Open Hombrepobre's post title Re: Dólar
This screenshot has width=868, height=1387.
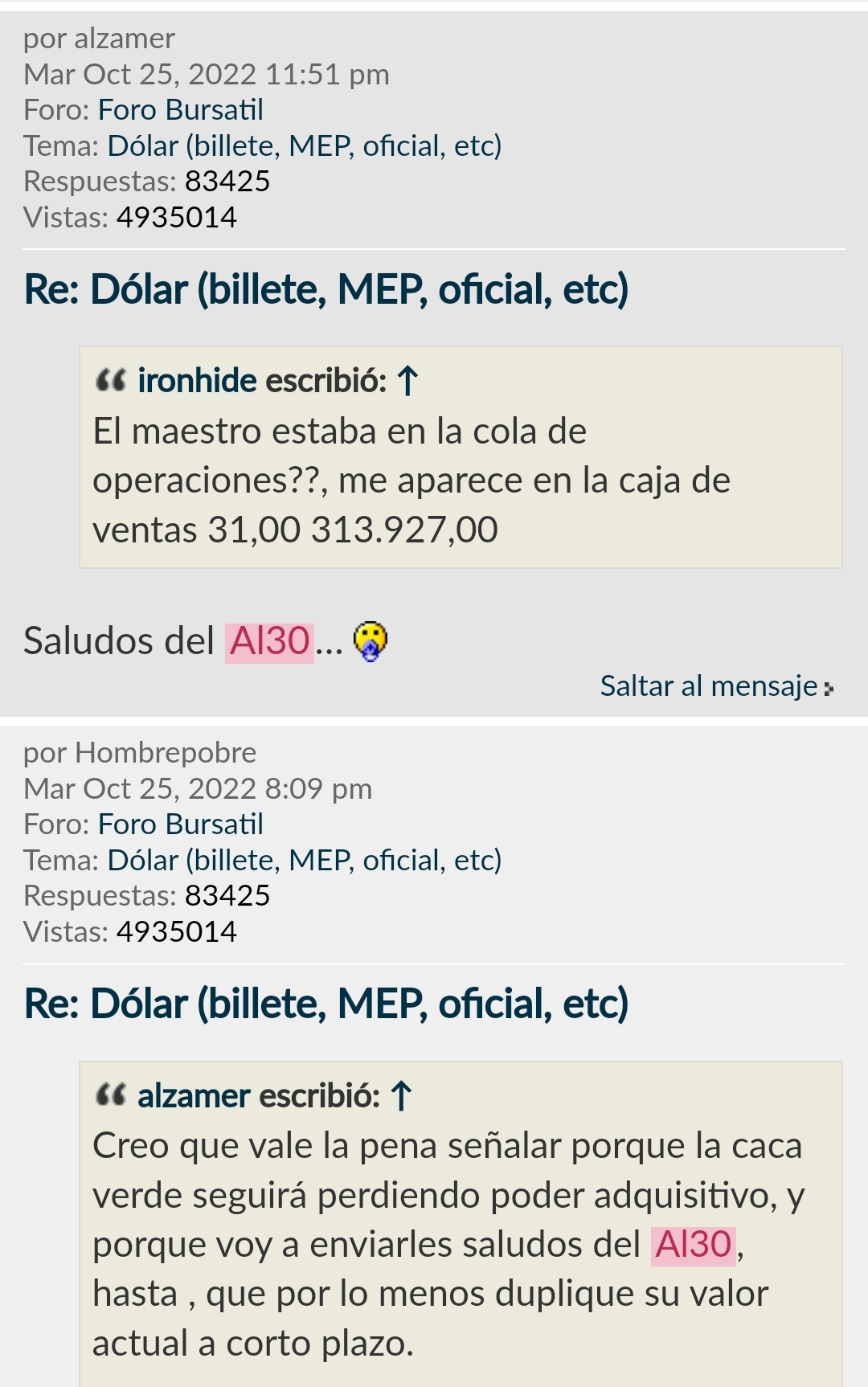pyautogui.click(x=325, y=1004)
